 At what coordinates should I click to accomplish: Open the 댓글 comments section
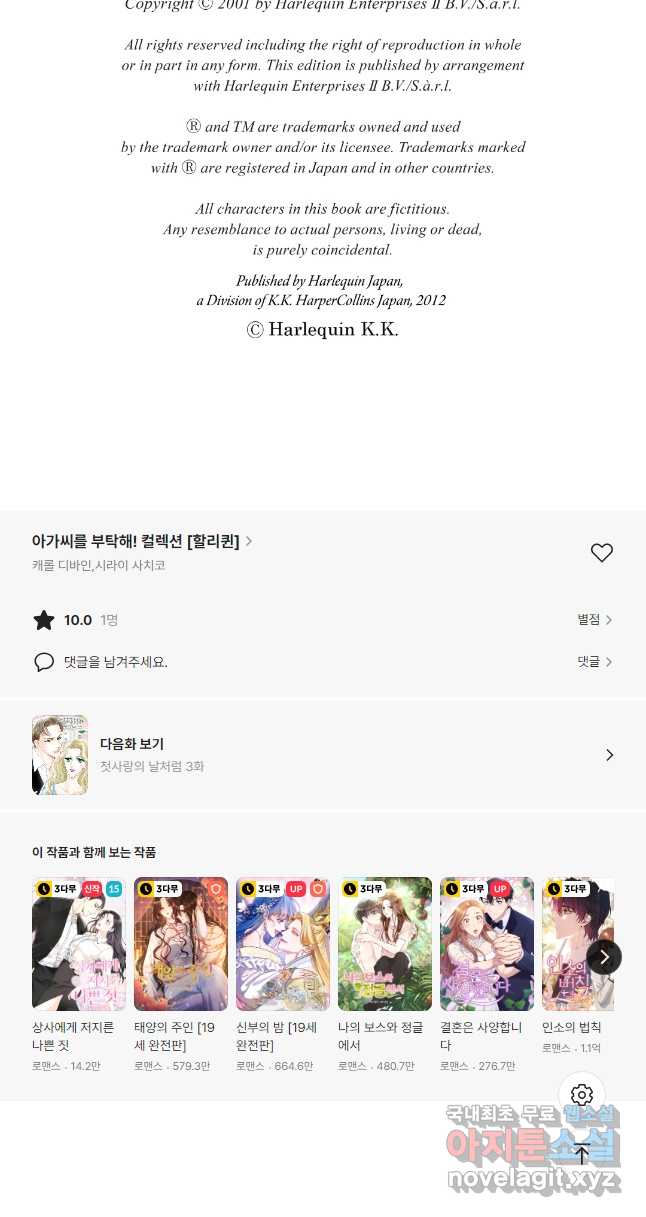click(594, 662)
